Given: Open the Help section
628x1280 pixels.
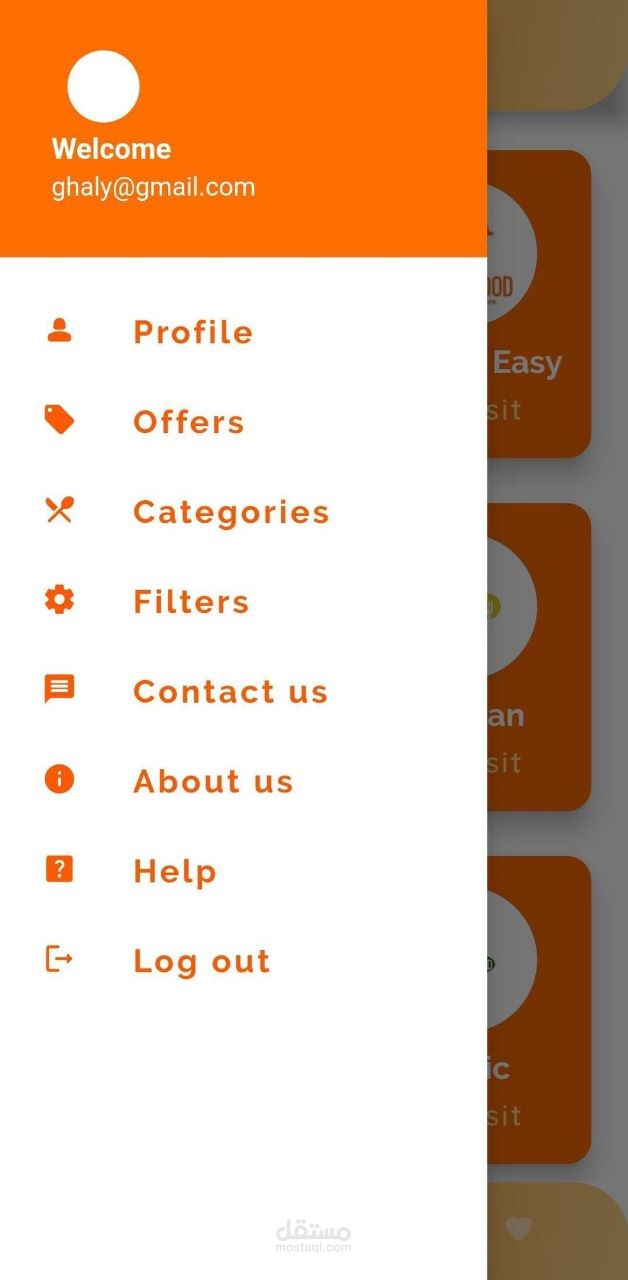Looking at the screenshot, I should pyautogui.click(x=175, y=871).
